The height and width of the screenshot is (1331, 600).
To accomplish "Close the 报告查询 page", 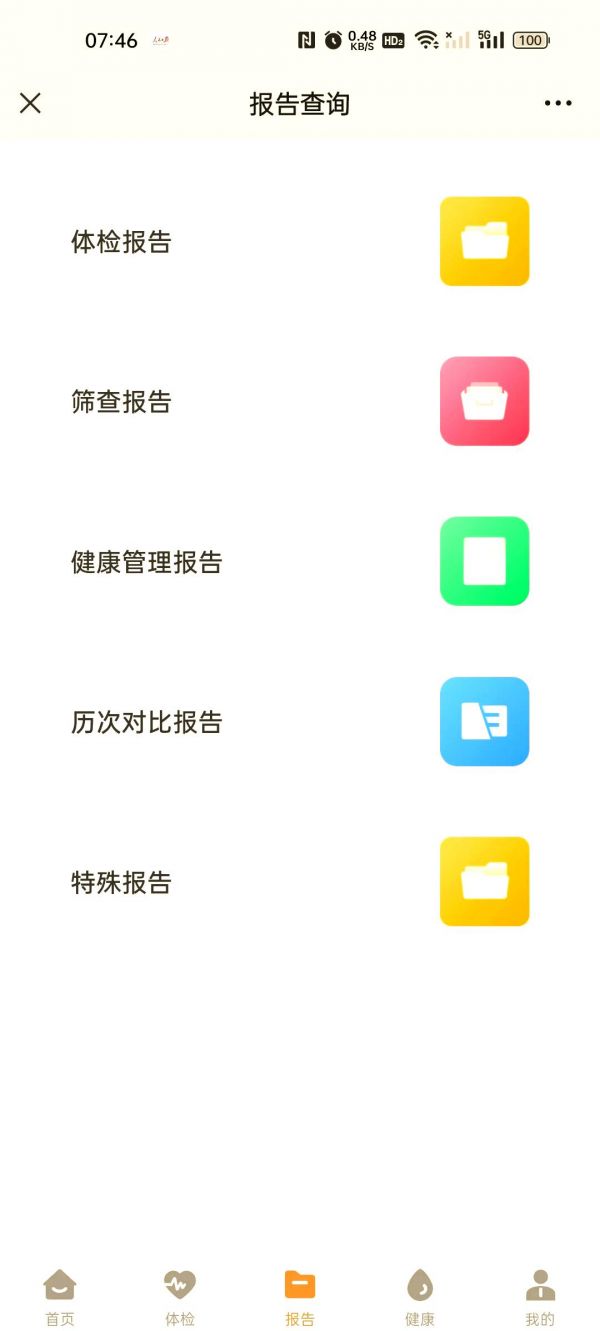I will (31, 103).
